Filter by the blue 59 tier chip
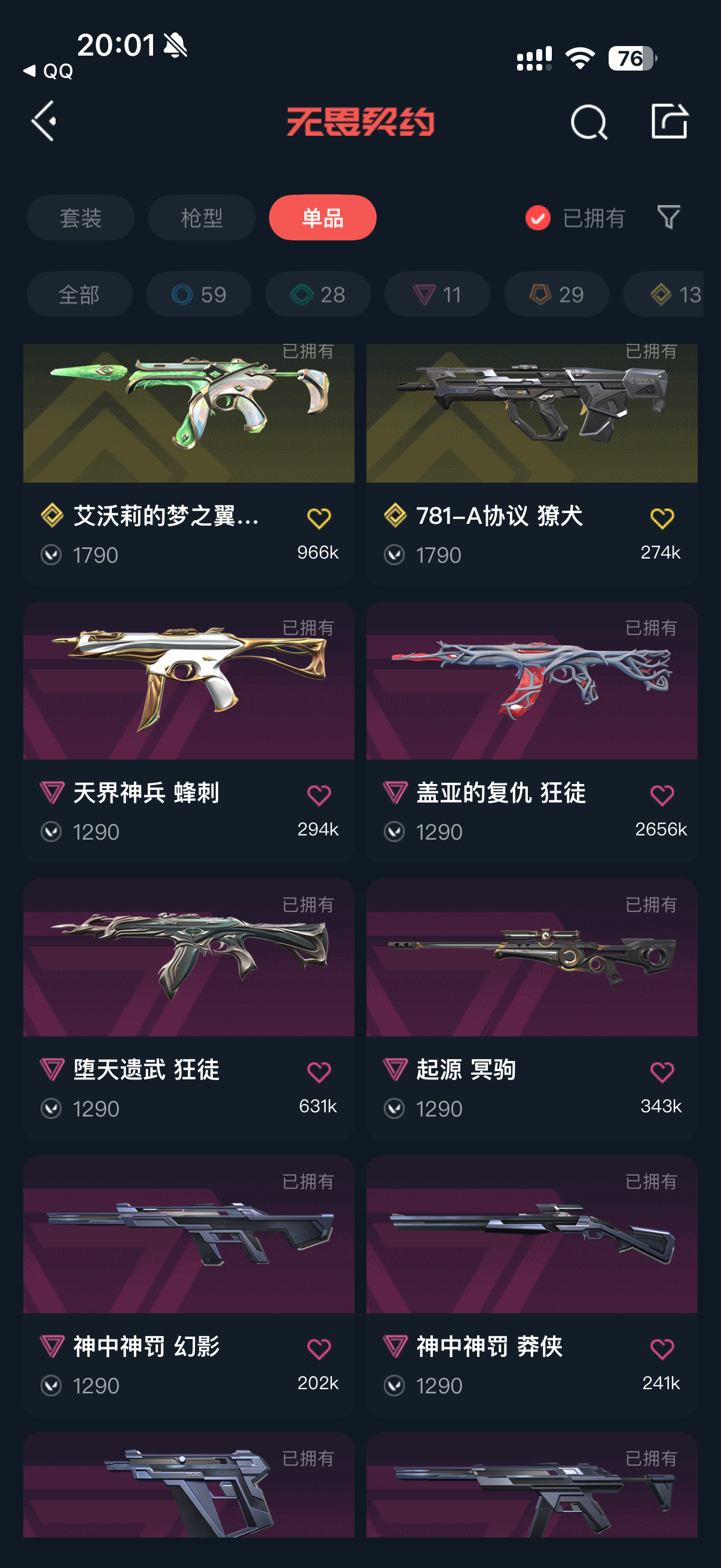The image size is (721, 1568). pyautogui.click(x=198, y=295)
